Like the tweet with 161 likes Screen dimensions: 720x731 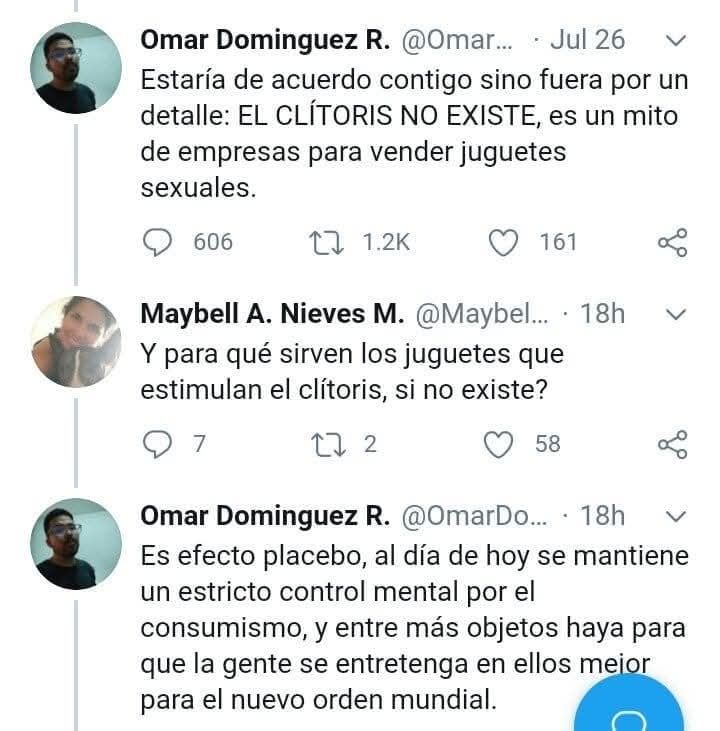pyautogui.click(x=507, y=242)
